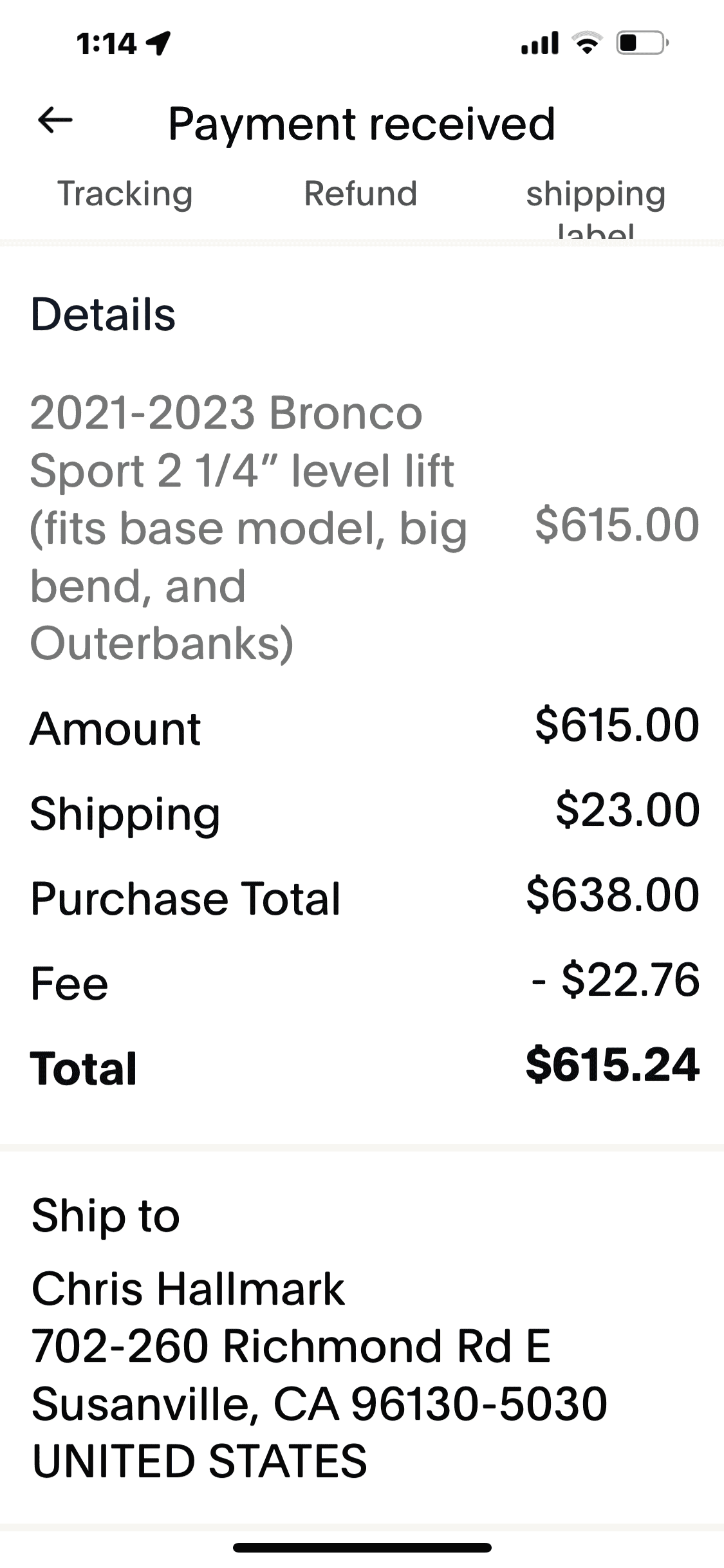
Task: Tap the Details heading
Action: point(103,315)
